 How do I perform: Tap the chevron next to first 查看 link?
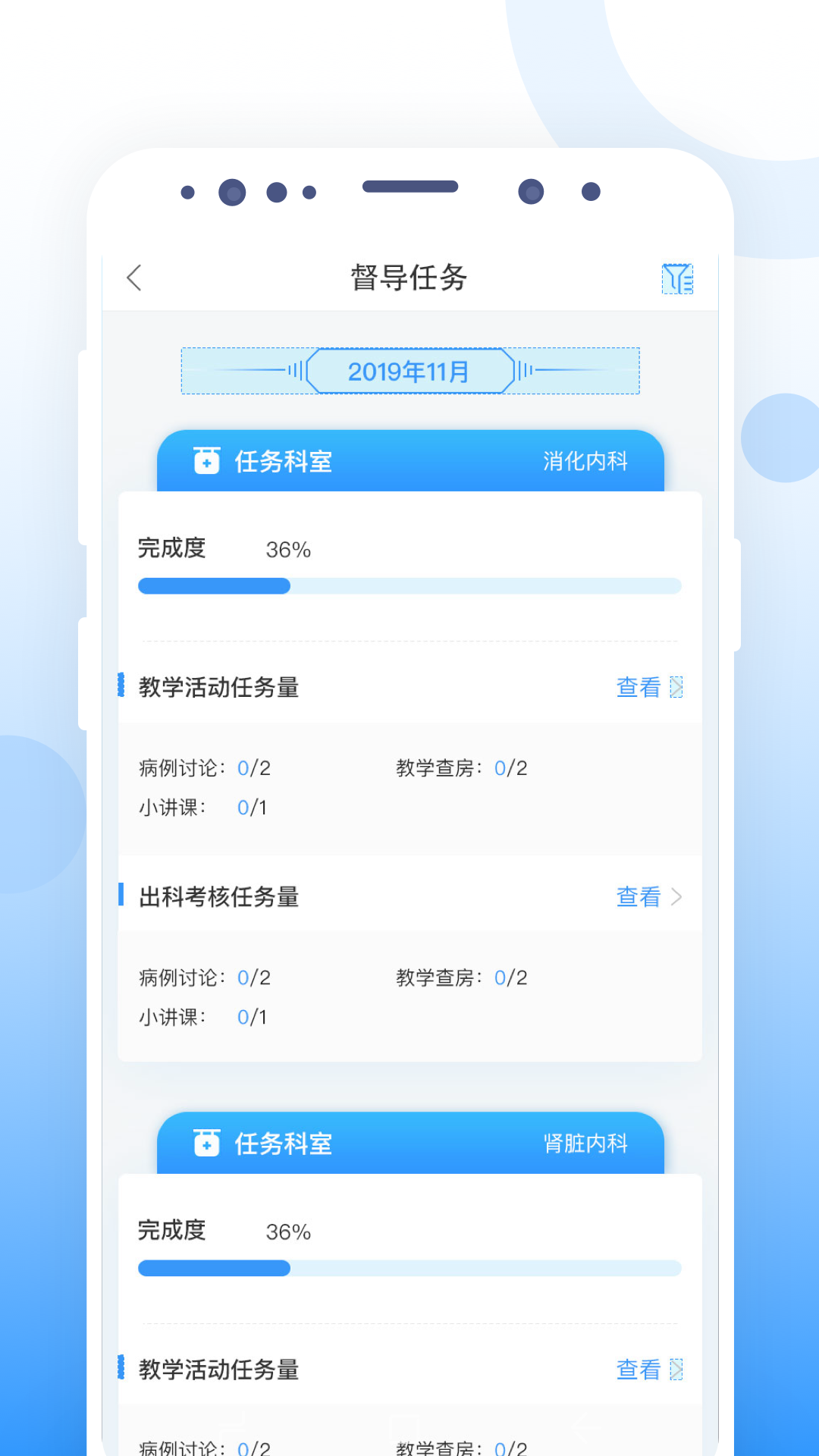[x=676, y=687]
